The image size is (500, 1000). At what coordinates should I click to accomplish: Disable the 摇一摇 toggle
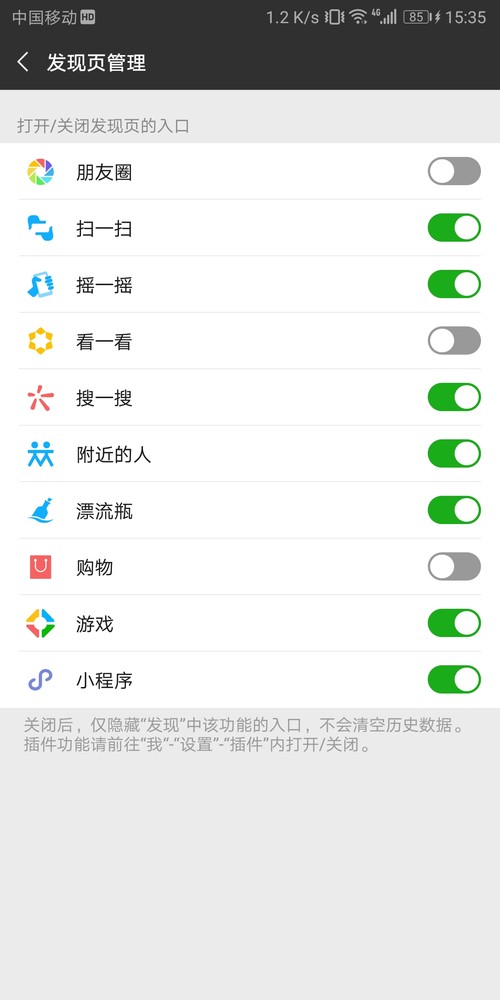click(x=454, y=284)
